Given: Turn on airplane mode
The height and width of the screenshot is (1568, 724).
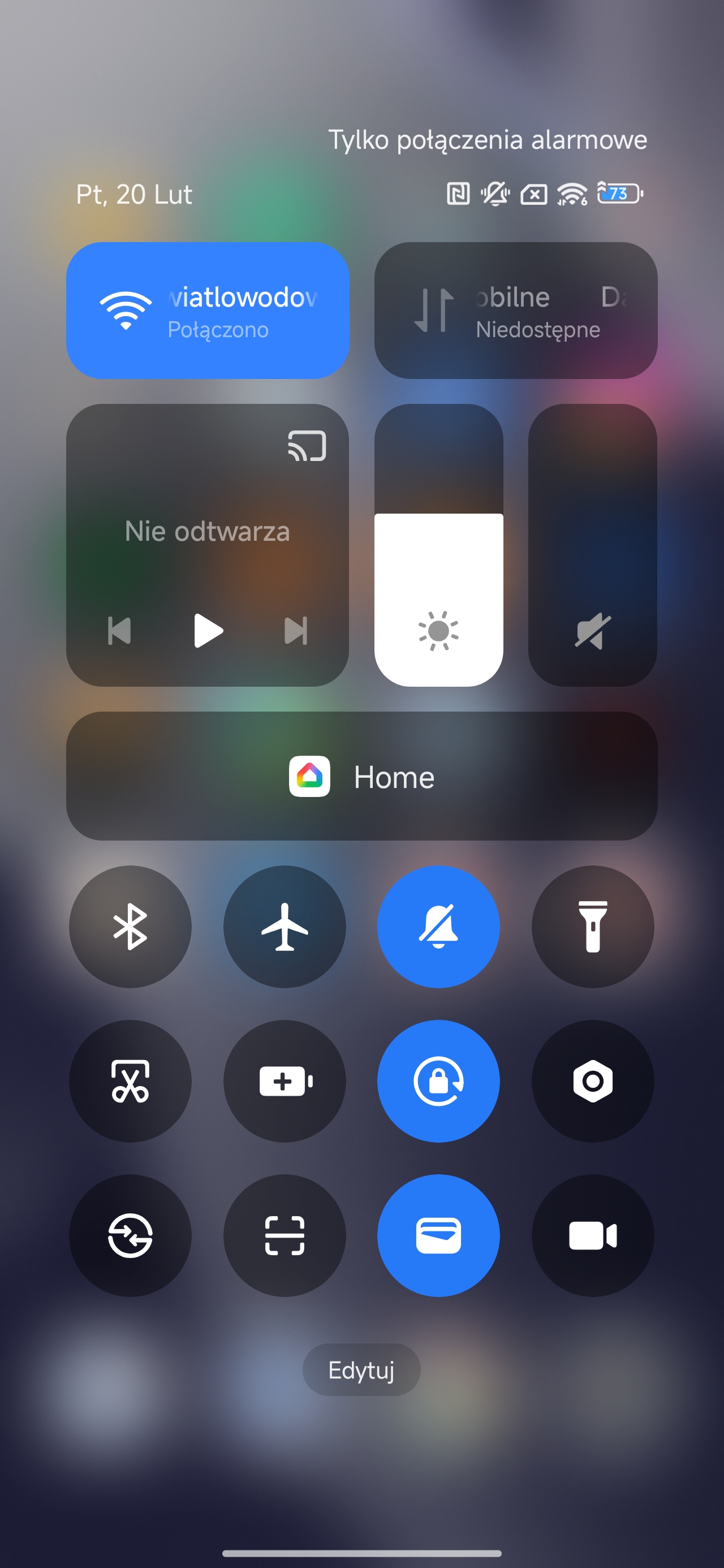Looking at the screenshot, I should pos(285,927).
